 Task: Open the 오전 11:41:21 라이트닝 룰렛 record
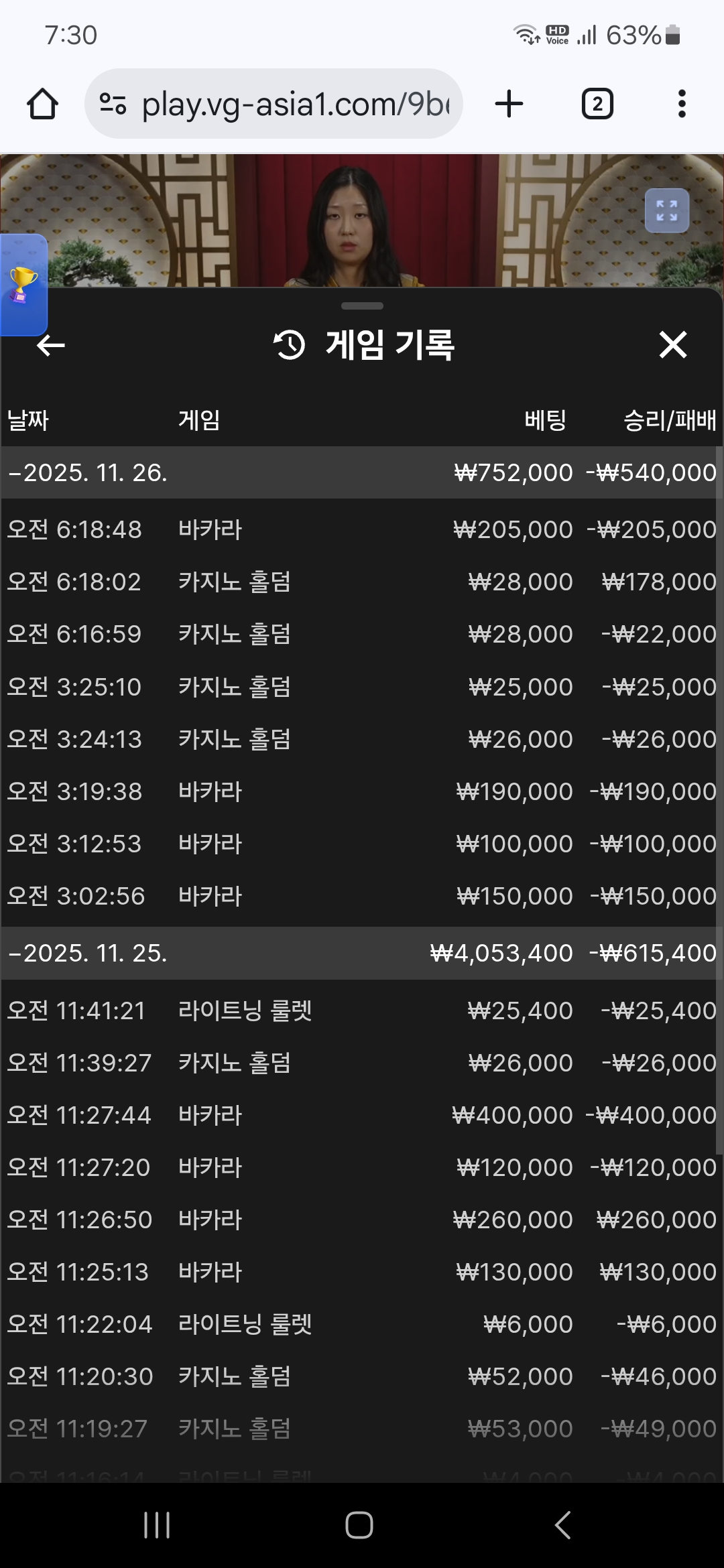pos(362,1011)
